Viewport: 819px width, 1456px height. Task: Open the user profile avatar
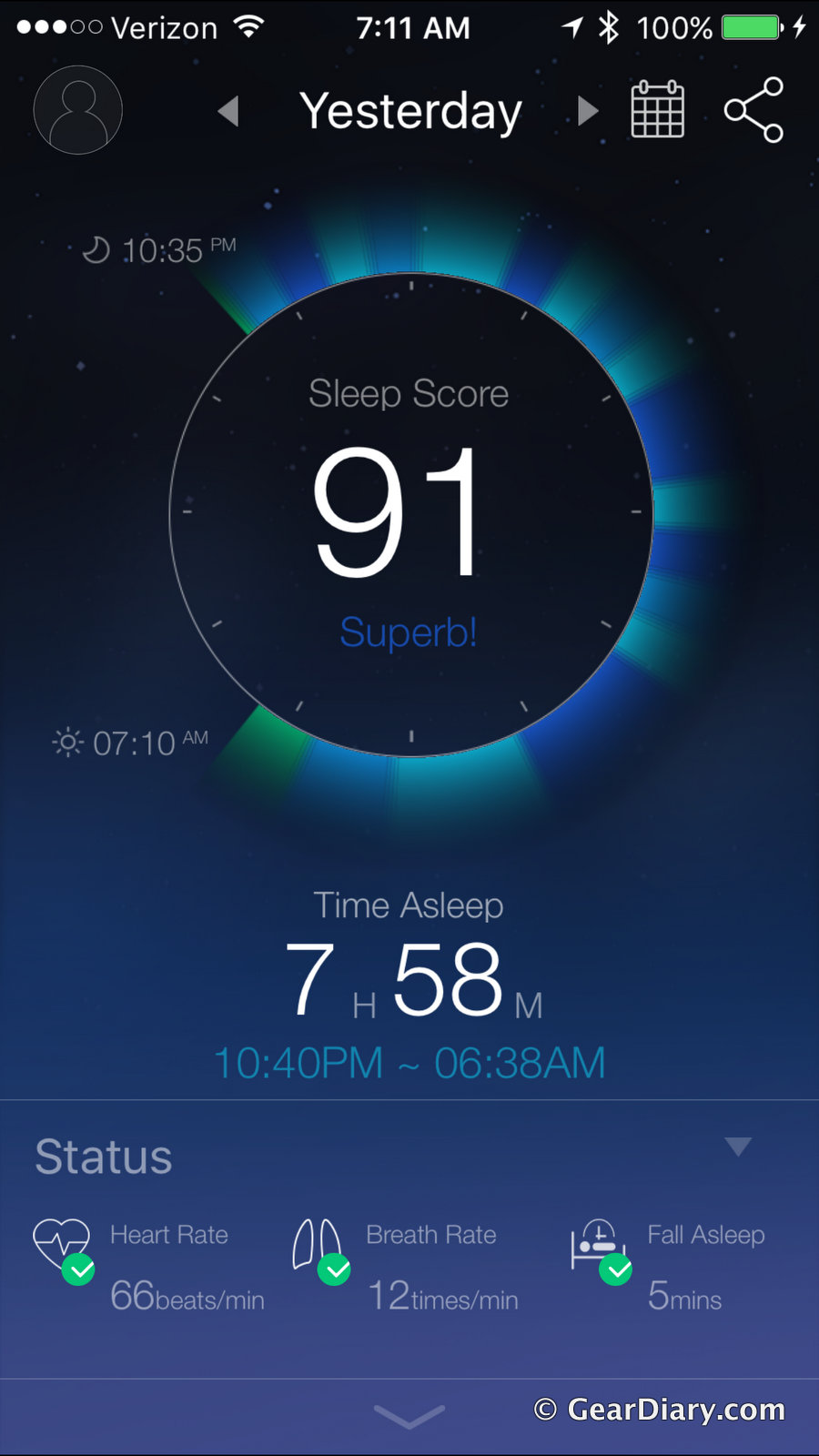pos(77,109)
